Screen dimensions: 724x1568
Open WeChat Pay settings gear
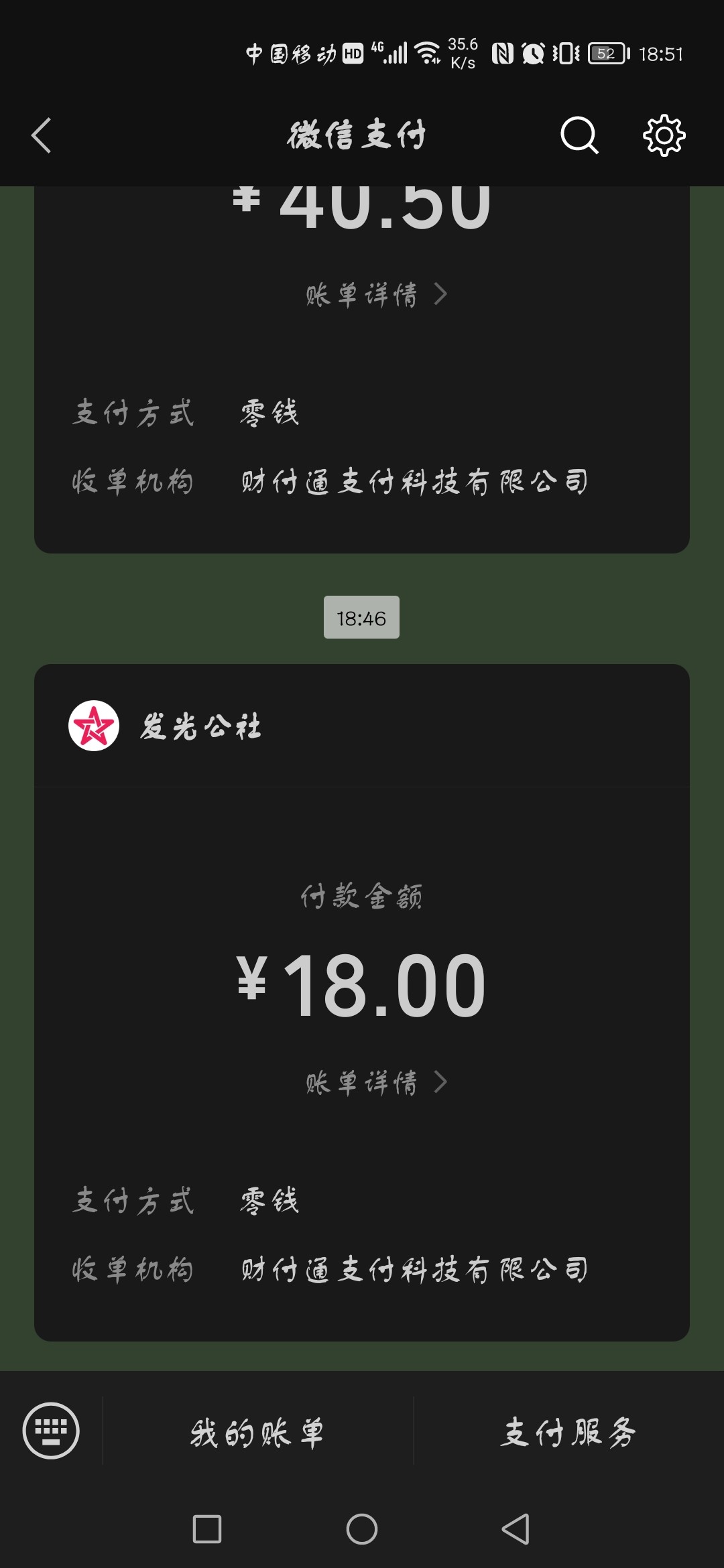(x=664, y=136)
